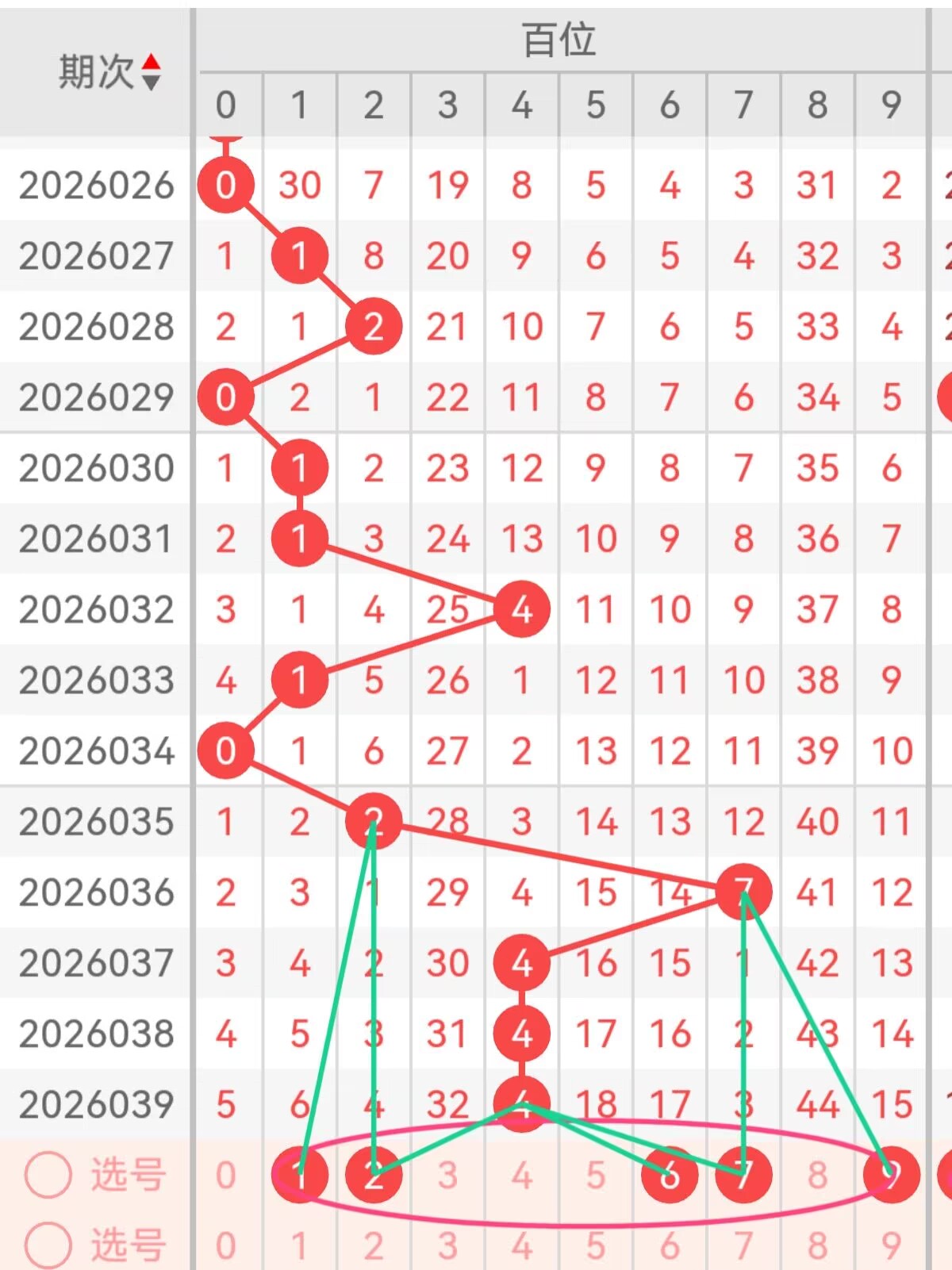Viewport: 952px width, 1270px height.
Task: Deselect highlighted number 9 in 选号 row
Action: (891, 1175)
